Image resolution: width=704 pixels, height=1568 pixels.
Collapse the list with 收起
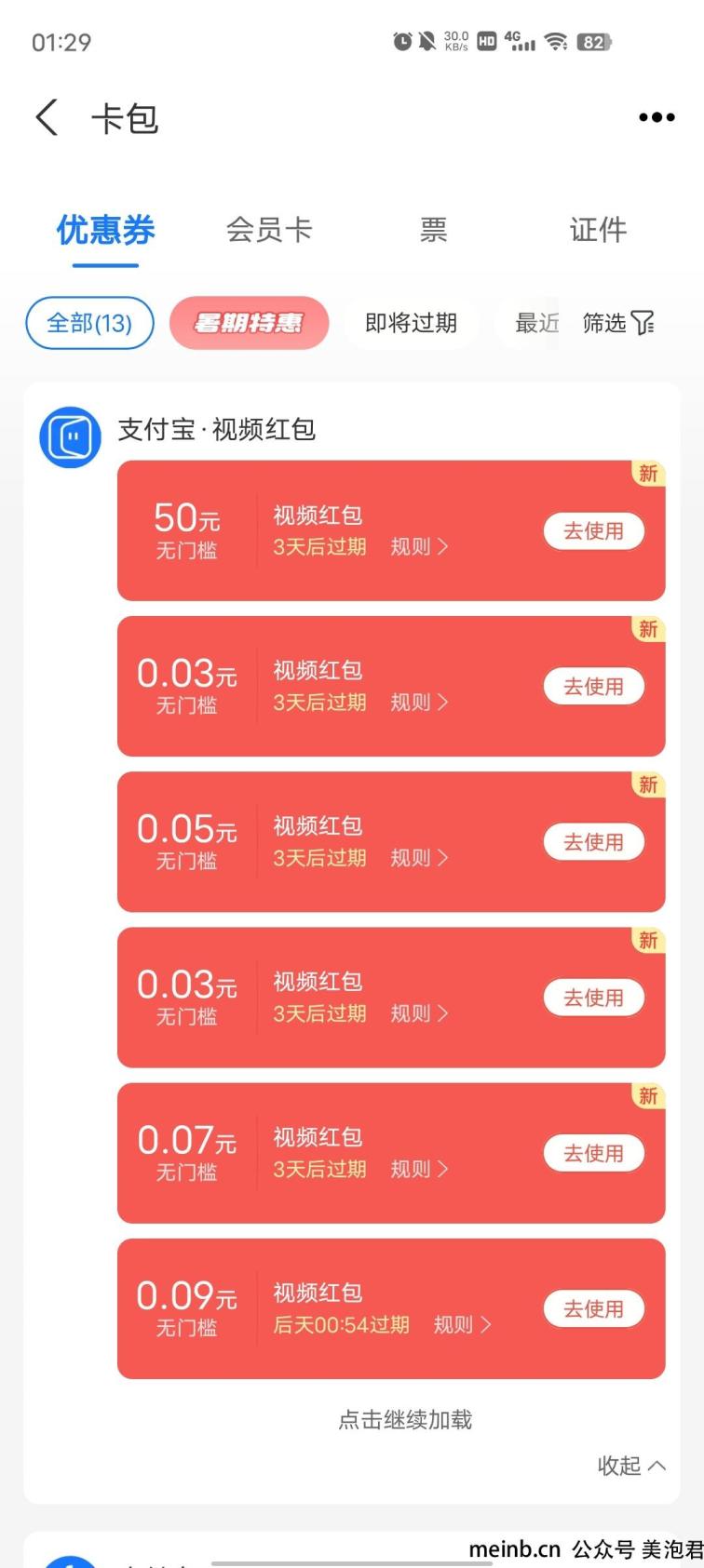631,1466
